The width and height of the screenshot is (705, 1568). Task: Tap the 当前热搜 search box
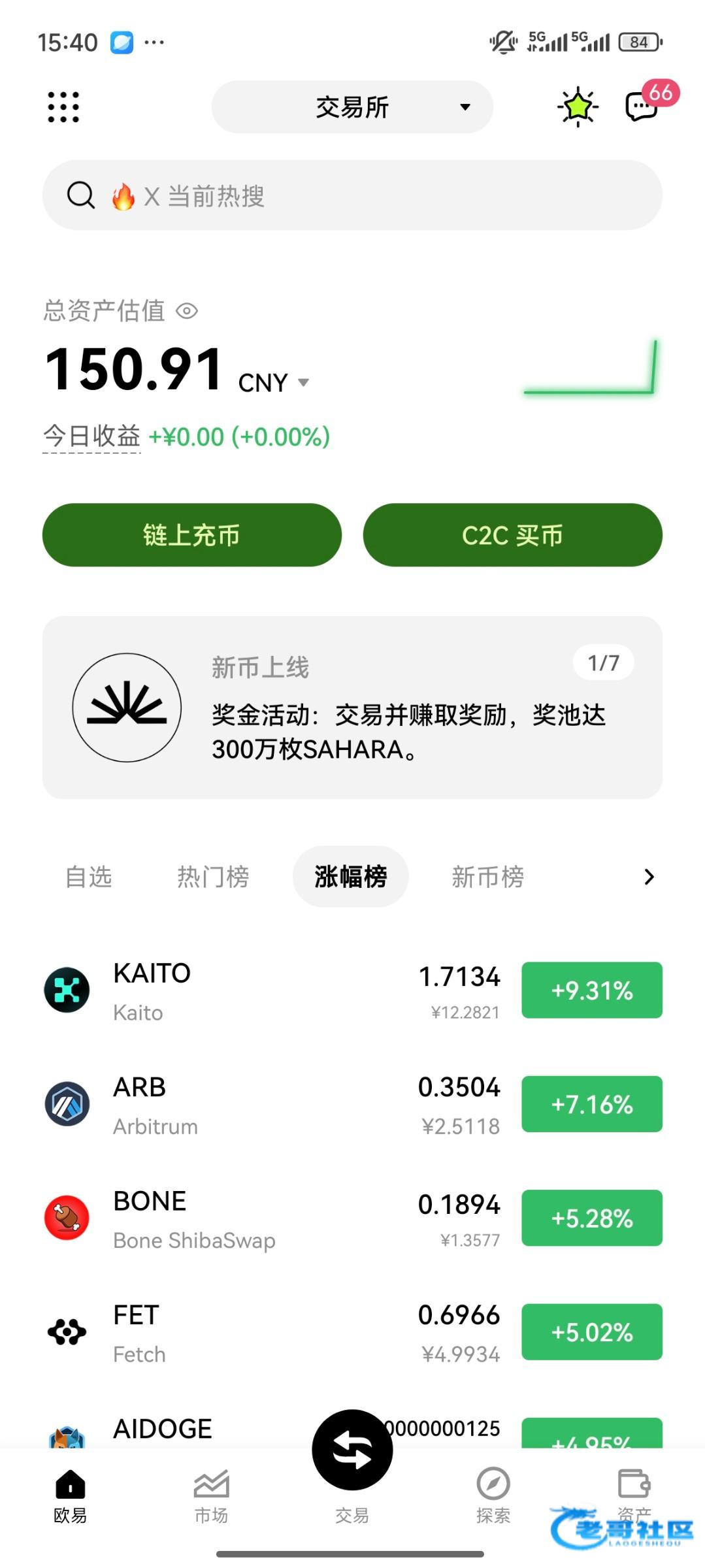click(x=352, y=195)
